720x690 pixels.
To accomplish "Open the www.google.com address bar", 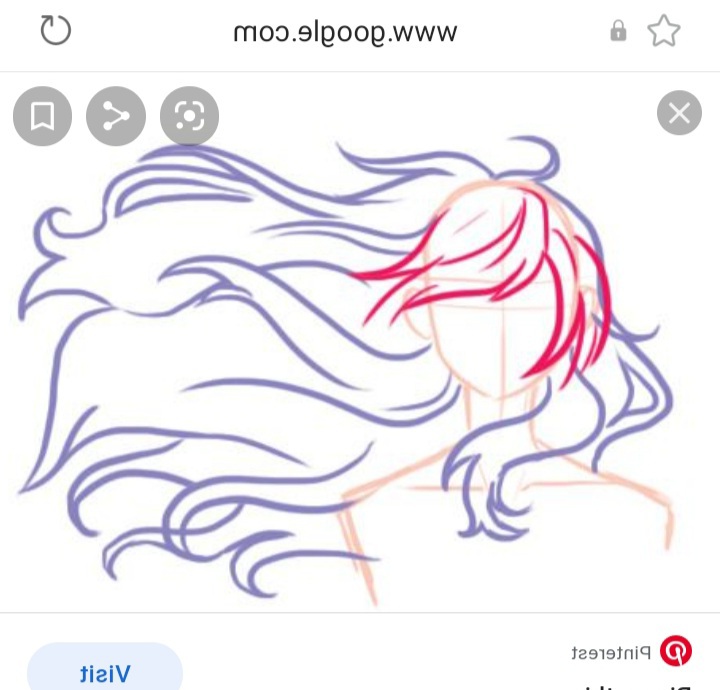I will 345,32.
